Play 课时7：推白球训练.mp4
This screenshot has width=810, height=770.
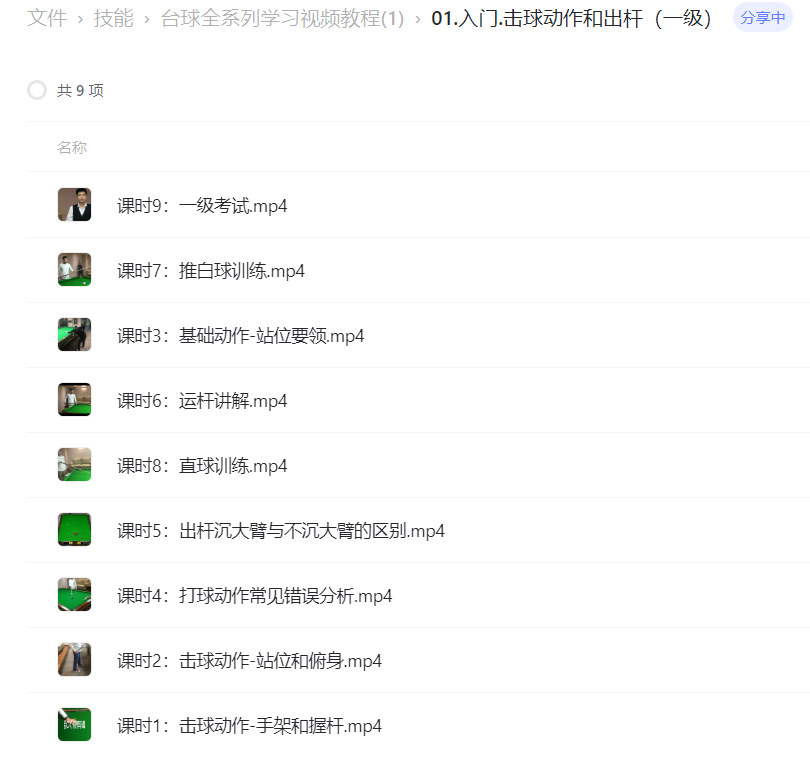tap(210, 271)
